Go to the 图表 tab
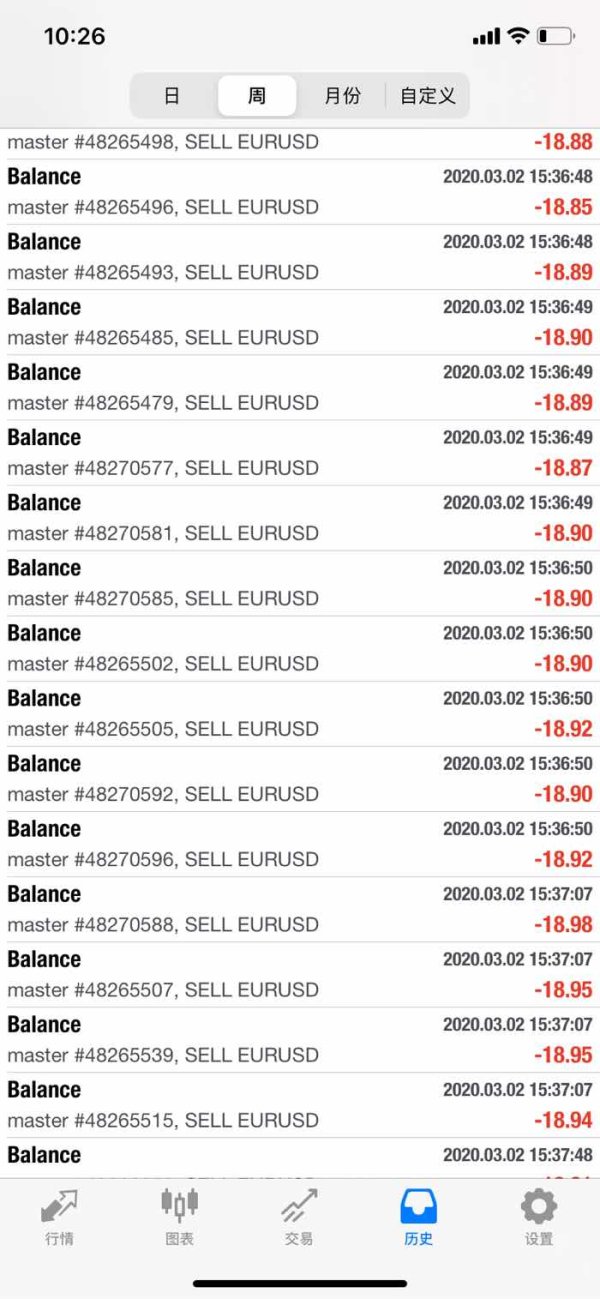The width and height of the screenshot is (600, 1299). 179,1216
